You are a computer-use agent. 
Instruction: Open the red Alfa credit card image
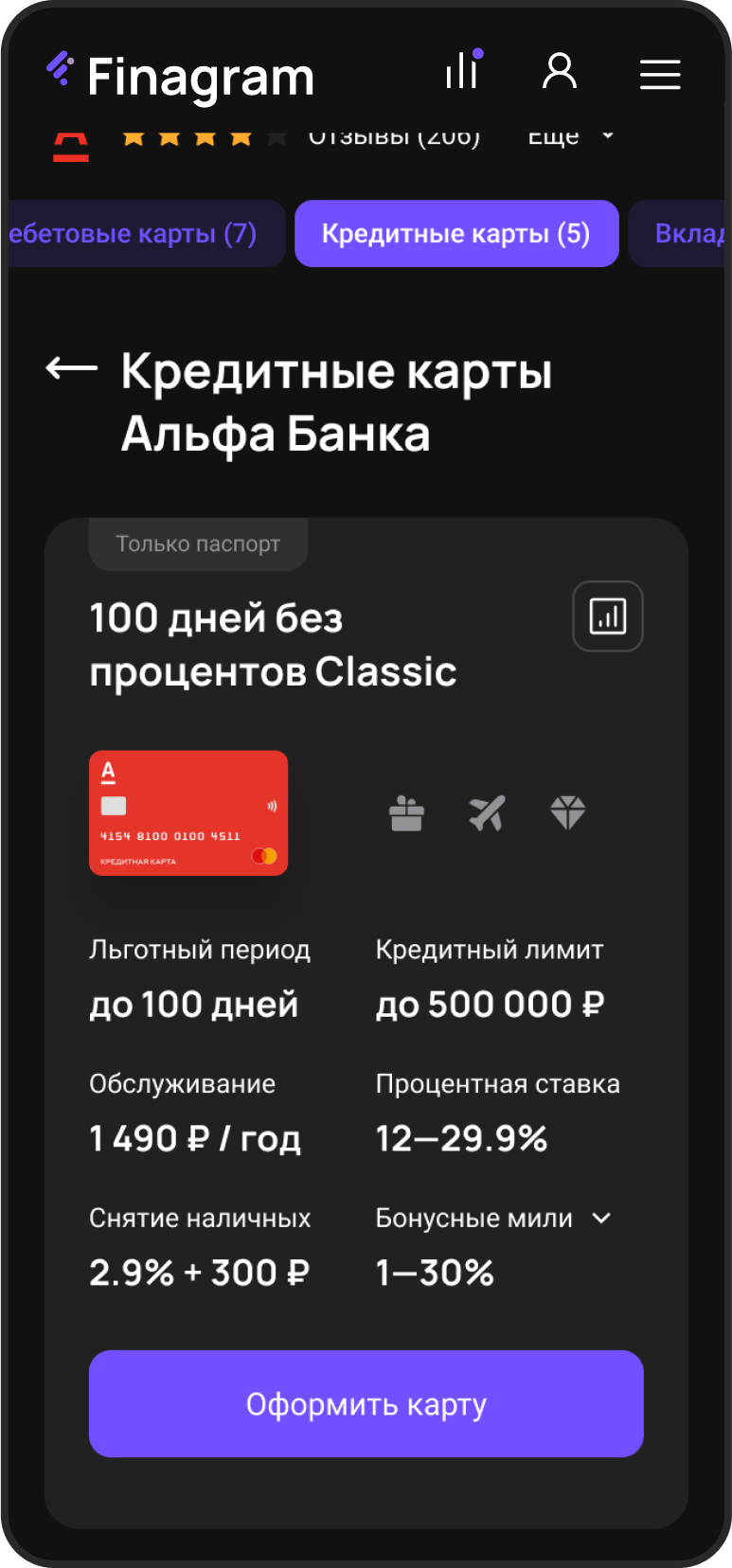pos(188,812)
